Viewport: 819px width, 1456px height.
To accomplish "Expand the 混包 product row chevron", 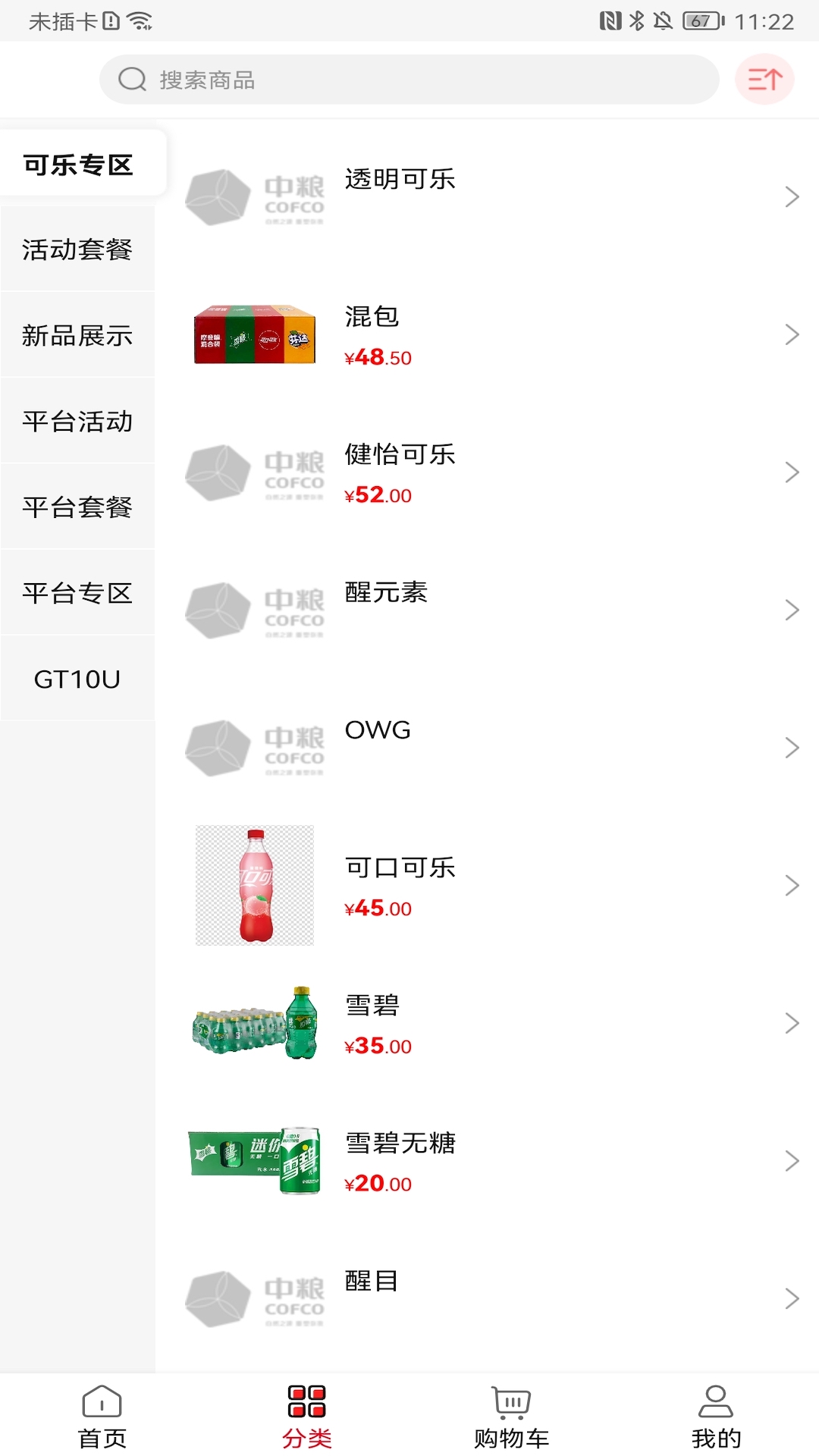I will coord(791,334).
